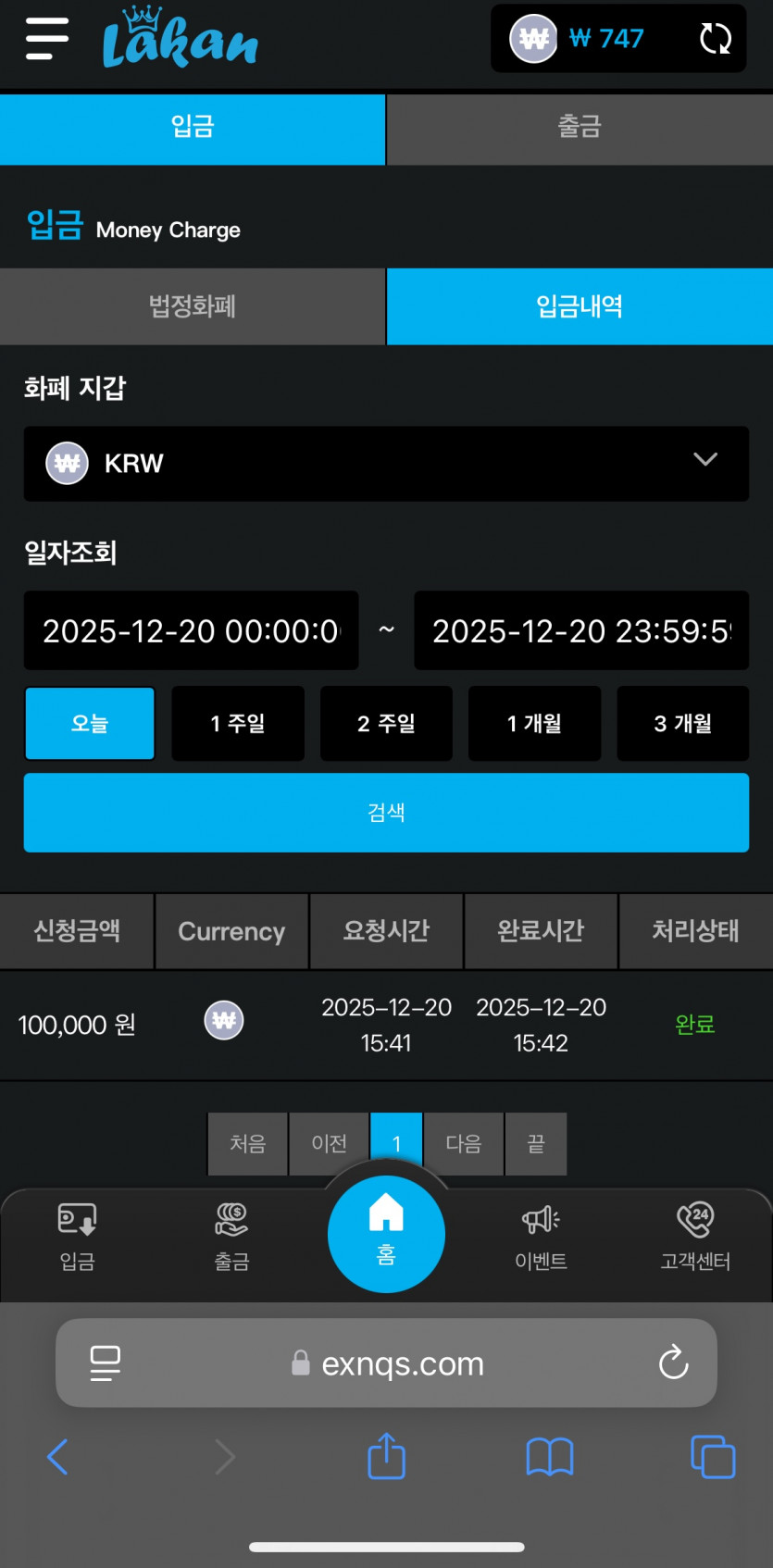This screenshot has width=773, height=1568.
Task: Tap the 검색 search button
Action: 386,813
